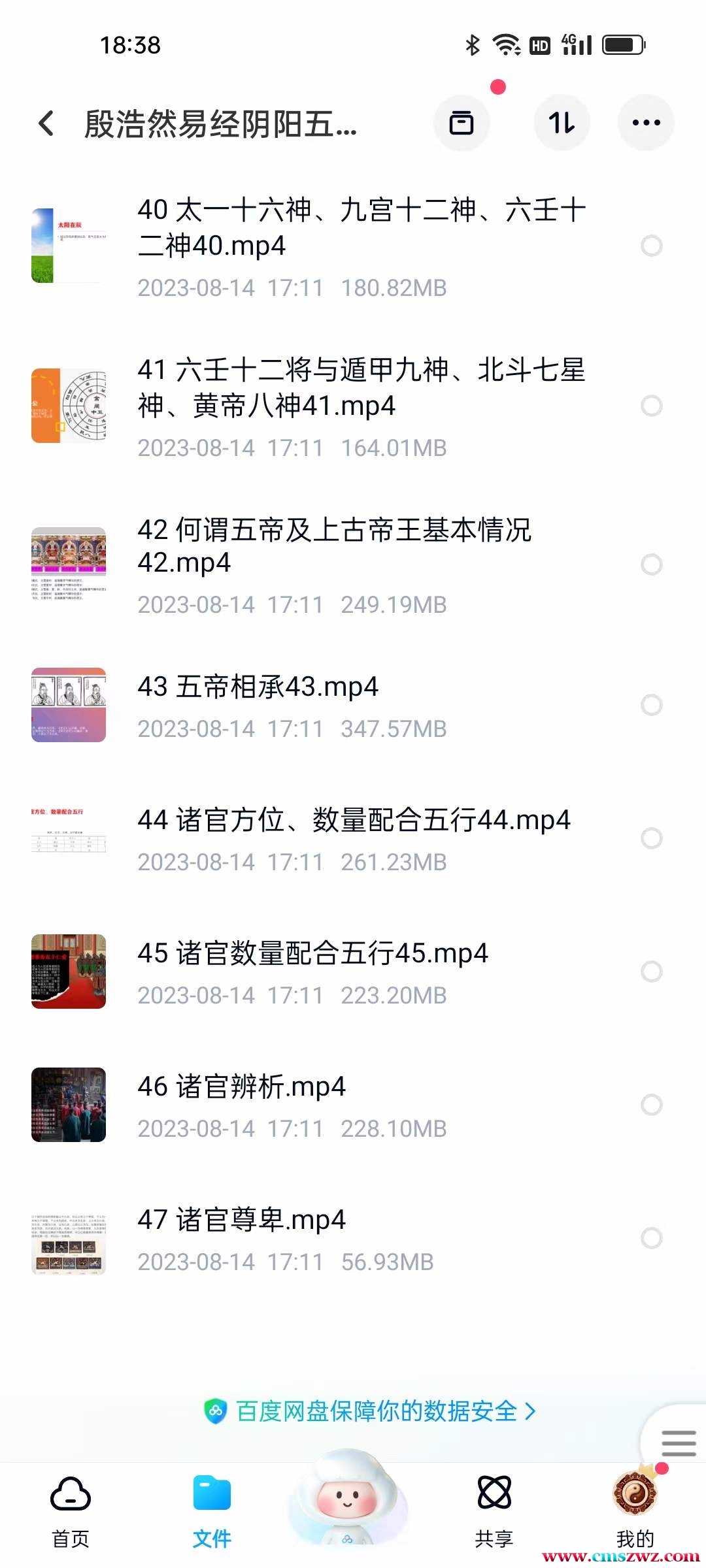706x1568 pixels.
Task: Select checkbox for 40 太一十六神 video
Action: coord(652,246)
